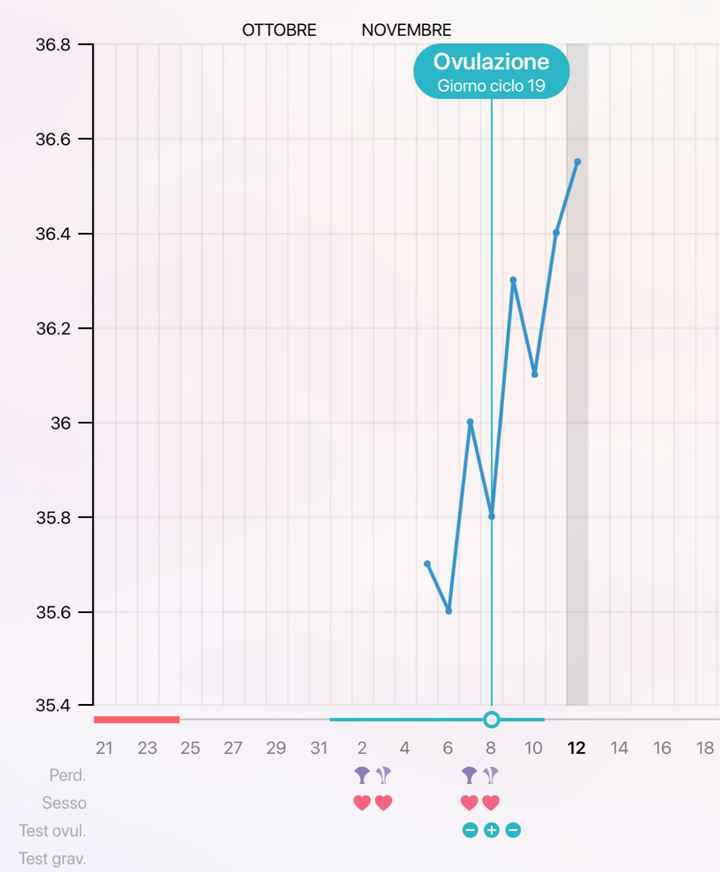This screenshot has height=872, width=720.
Task: Select the light purple fluid icon on November 8
Action: [x=489, y=774]
